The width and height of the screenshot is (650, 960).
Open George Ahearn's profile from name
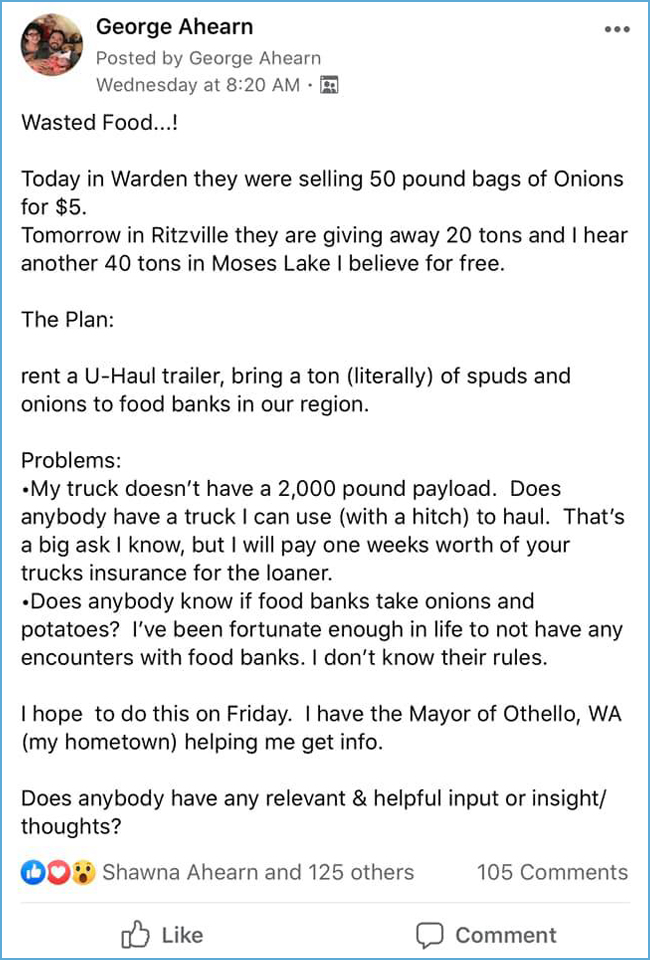[x=174, y=27]
